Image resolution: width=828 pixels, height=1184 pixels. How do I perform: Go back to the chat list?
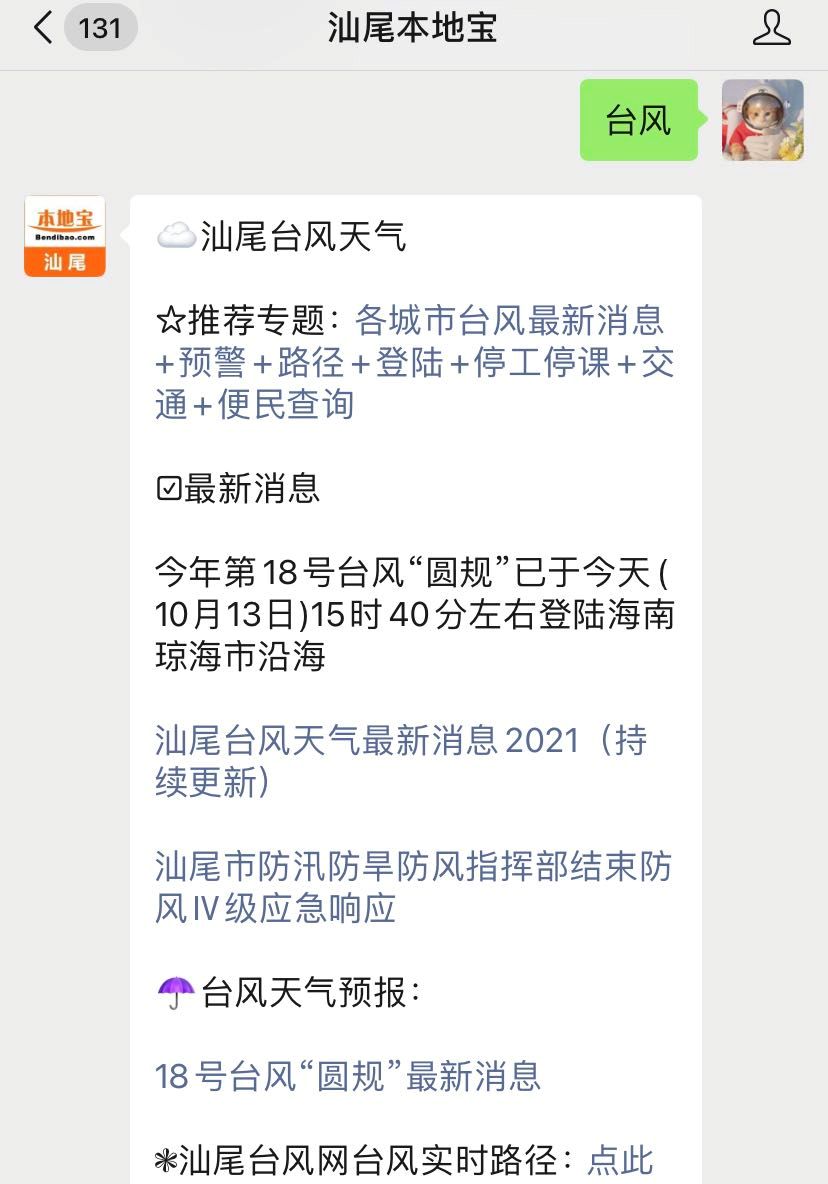click(x=44, y=28)
